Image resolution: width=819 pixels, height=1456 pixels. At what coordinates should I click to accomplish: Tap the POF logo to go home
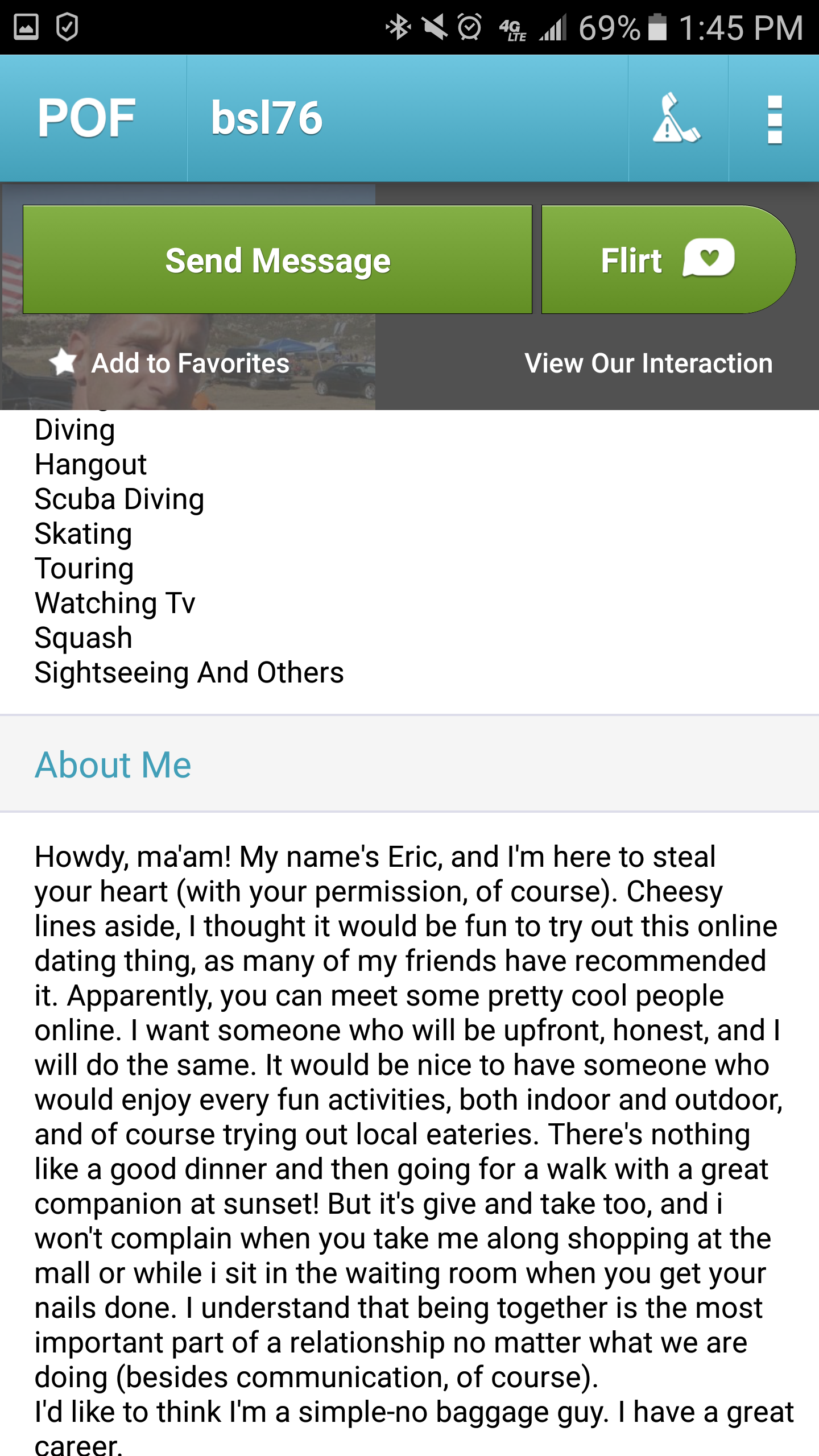pyautogui.click(x=86, y=118)
